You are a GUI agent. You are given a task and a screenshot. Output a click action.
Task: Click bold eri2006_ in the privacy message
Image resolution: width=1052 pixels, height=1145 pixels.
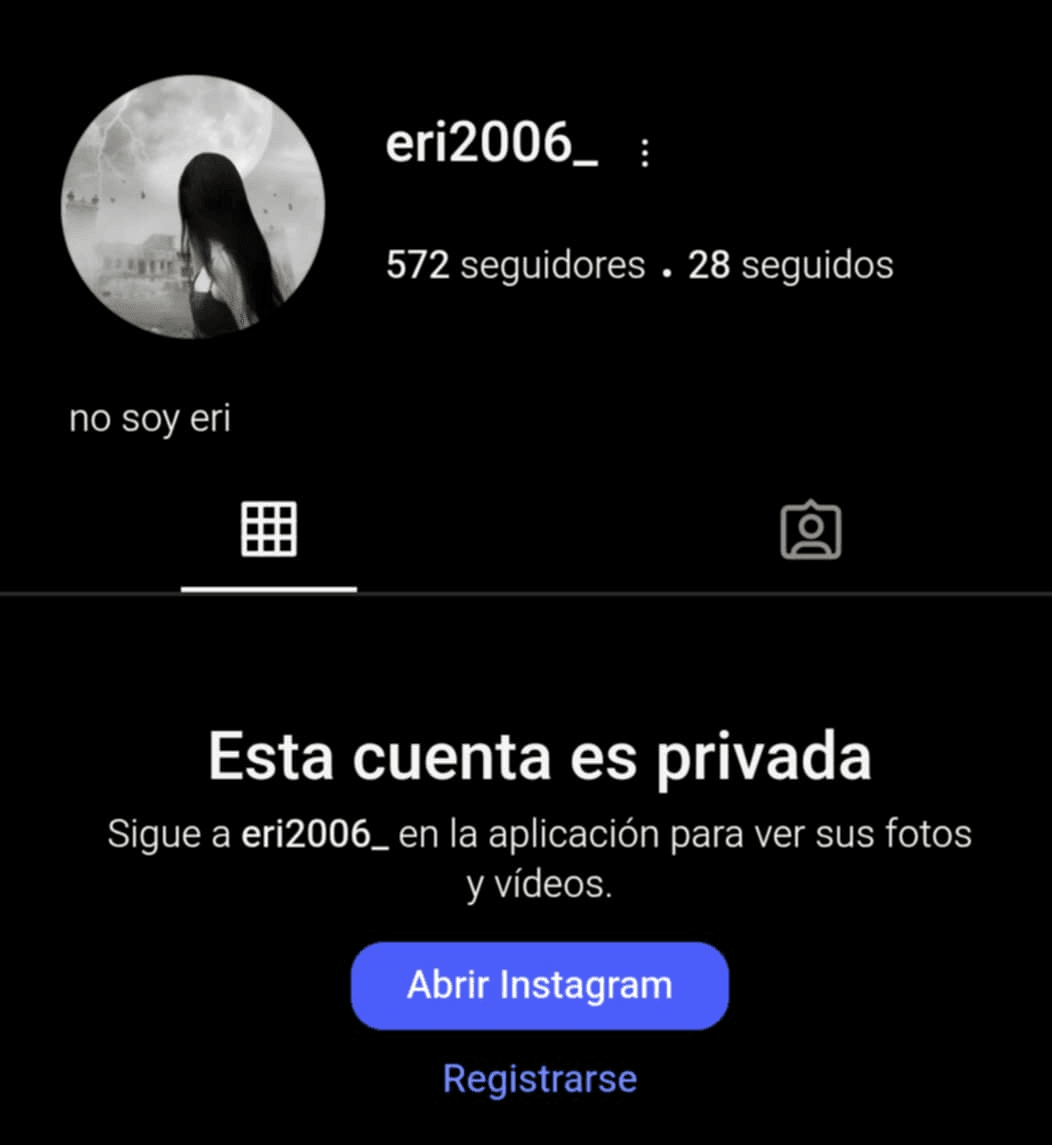coord(316,833)
